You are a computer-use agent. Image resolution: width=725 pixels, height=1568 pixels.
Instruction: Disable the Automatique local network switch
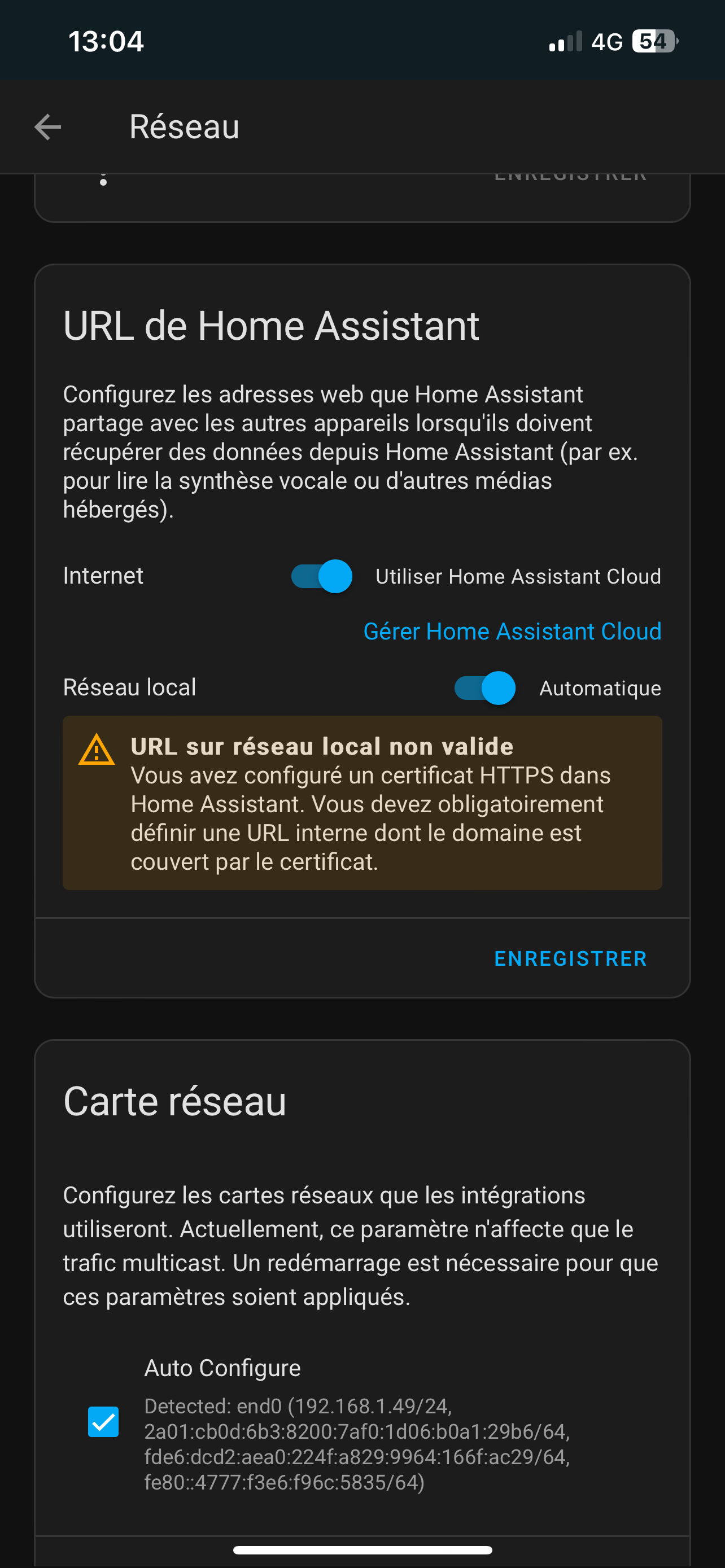pos(485,688)
